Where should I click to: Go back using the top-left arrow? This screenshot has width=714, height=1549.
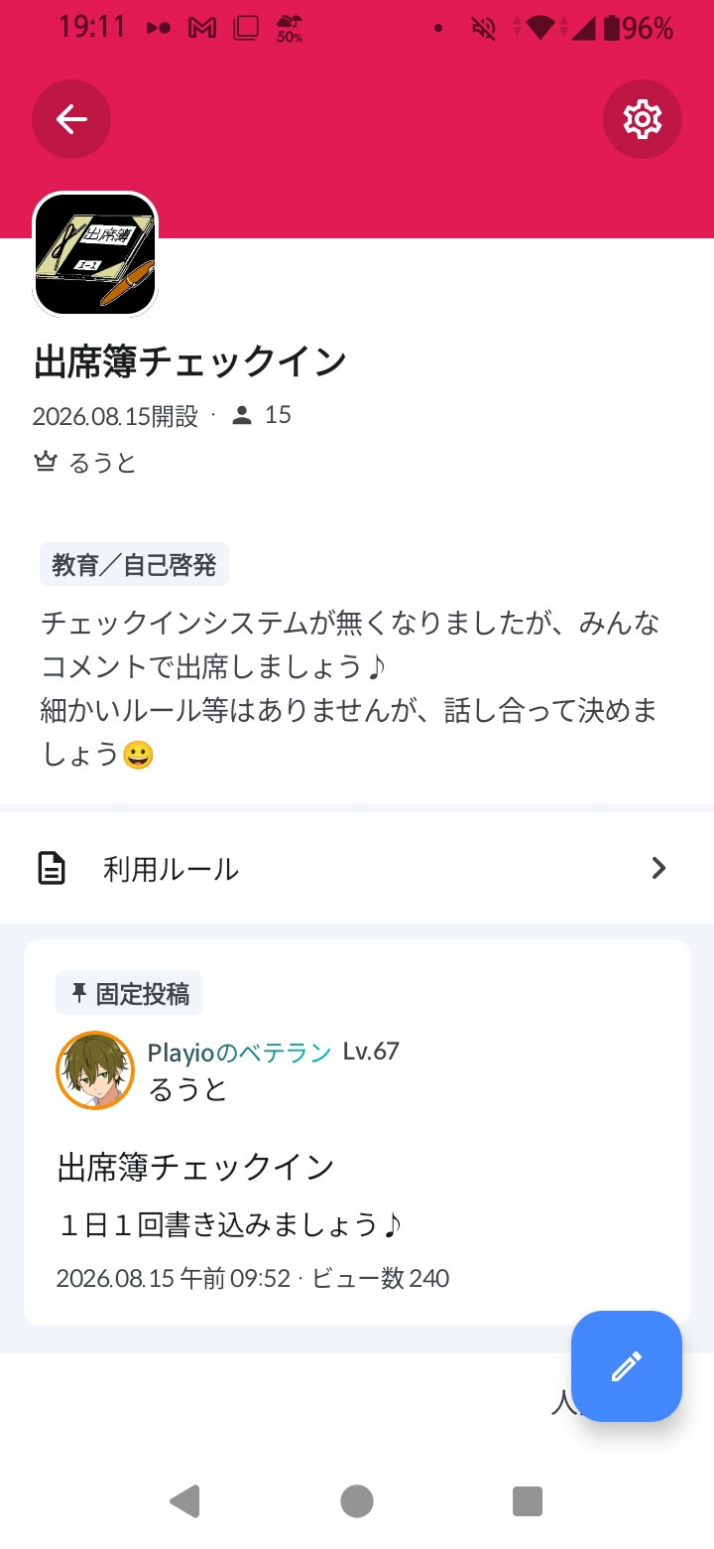point(71,120)
